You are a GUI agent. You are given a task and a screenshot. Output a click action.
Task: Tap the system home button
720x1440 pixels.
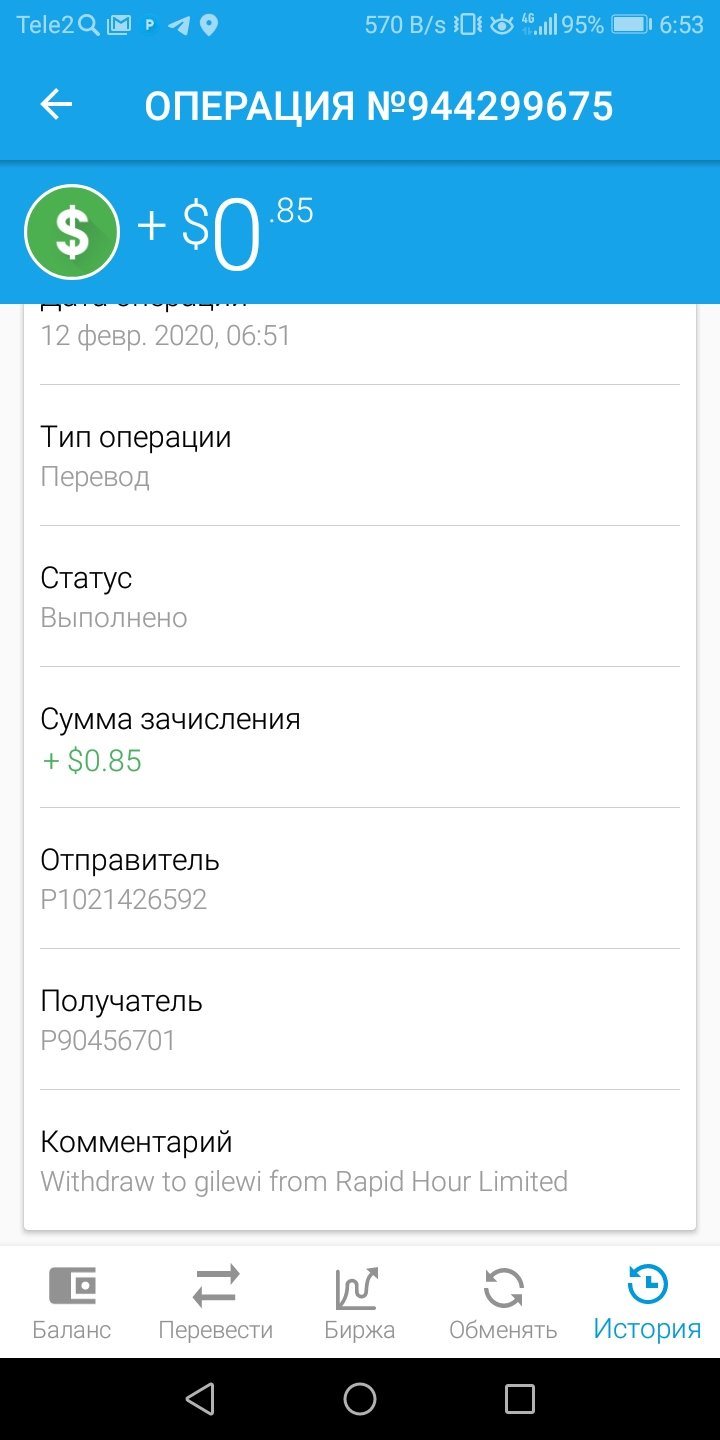click(360, 1399)
